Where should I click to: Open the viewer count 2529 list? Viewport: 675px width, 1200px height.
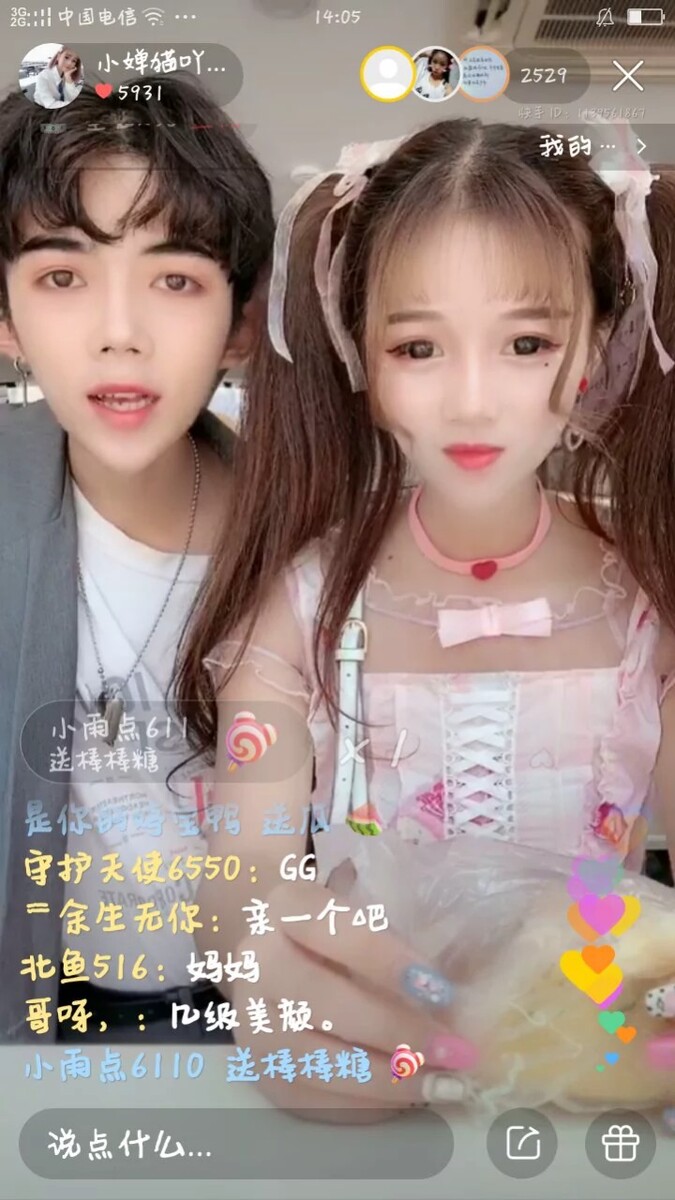(x=545, y=75)
